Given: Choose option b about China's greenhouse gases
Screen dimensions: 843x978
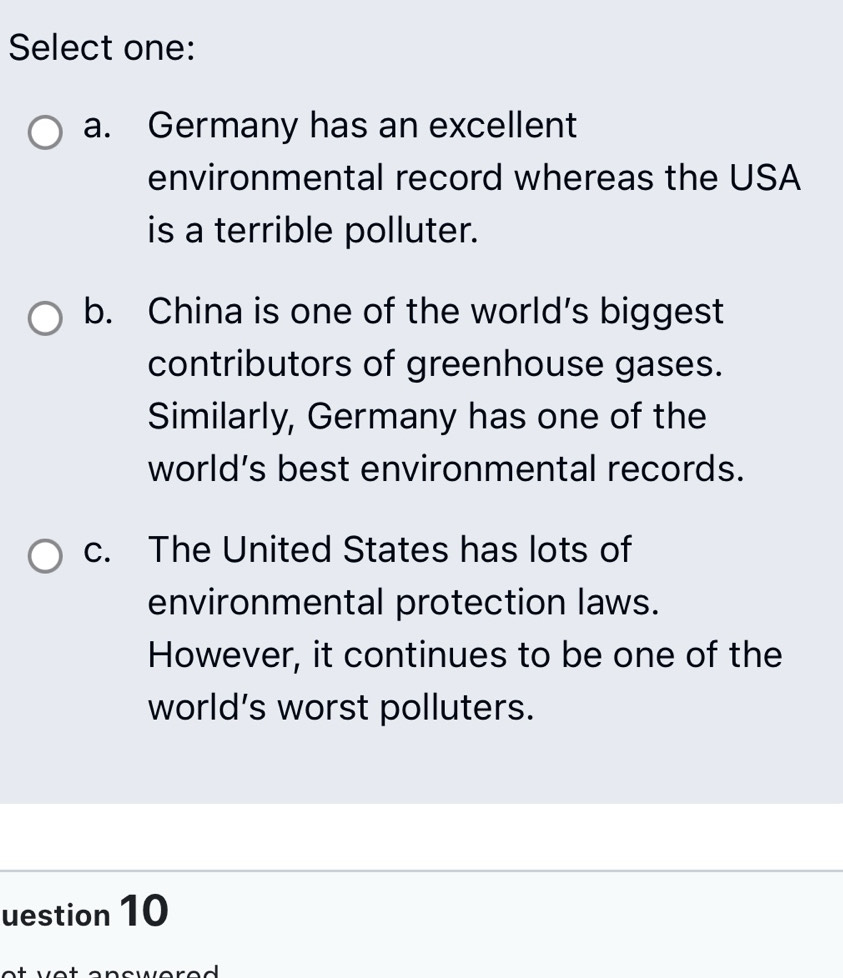Looking at the screenshot, I should 45,317.
